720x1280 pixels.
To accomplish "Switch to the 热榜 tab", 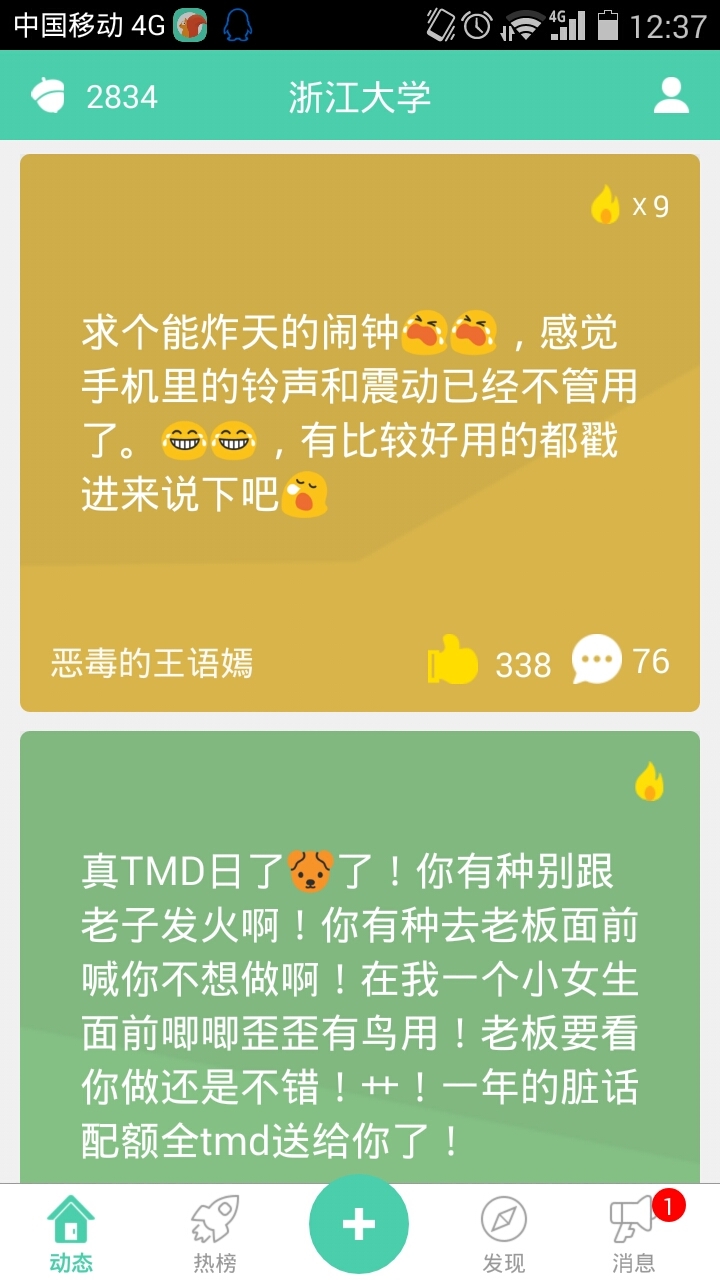I will click(x=215, y=1234).
